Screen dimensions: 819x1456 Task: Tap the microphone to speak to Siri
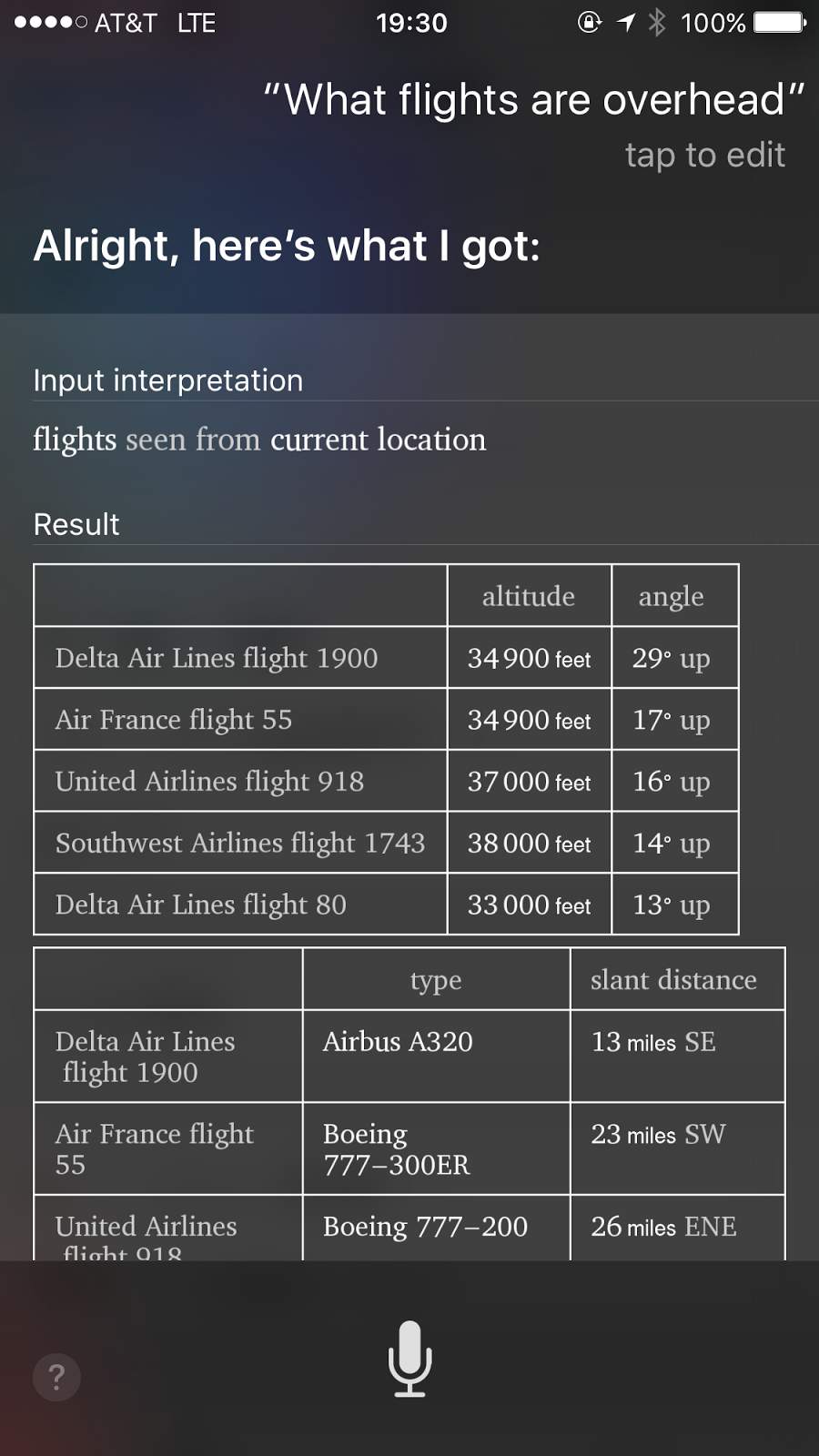(409, 1358)
